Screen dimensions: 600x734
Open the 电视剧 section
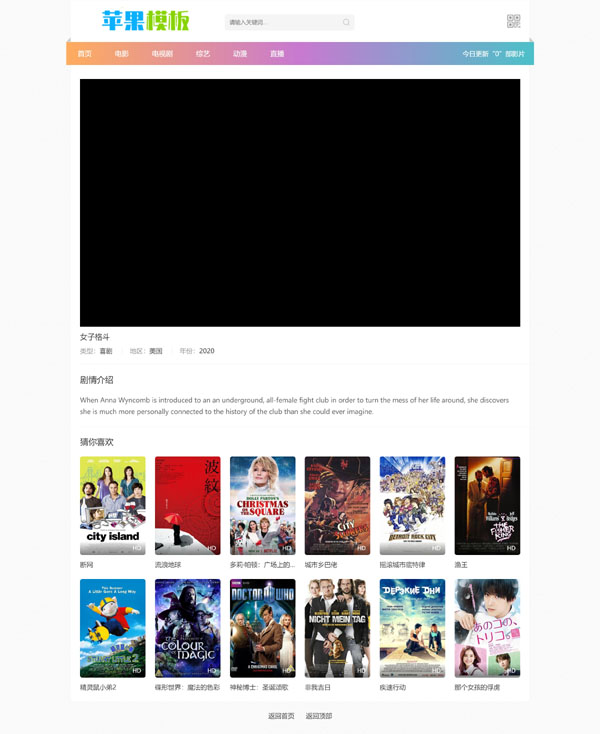[x=162, y=54]
